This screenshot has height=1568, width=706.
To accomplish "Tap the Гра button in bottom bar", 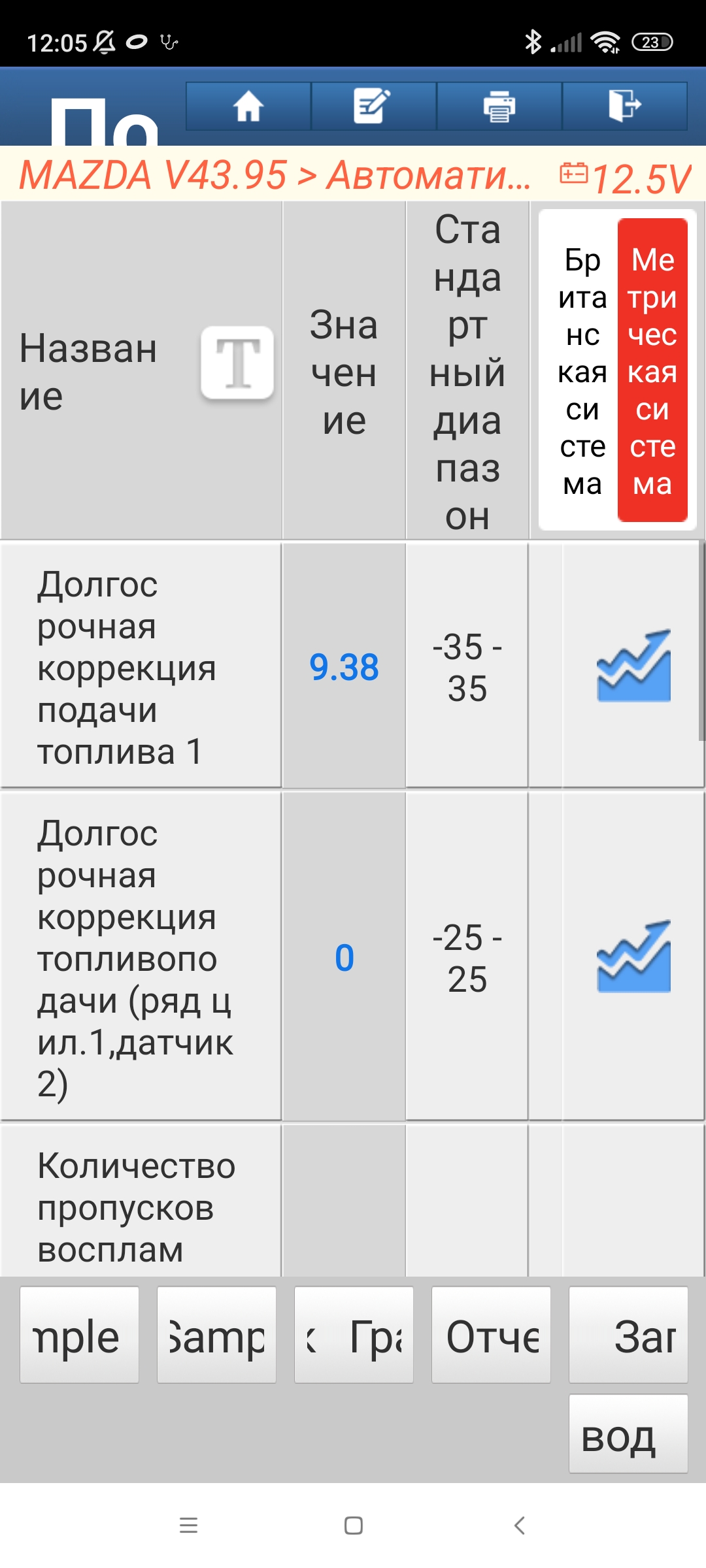I will pyautogui.click(x=354, y=1335).
